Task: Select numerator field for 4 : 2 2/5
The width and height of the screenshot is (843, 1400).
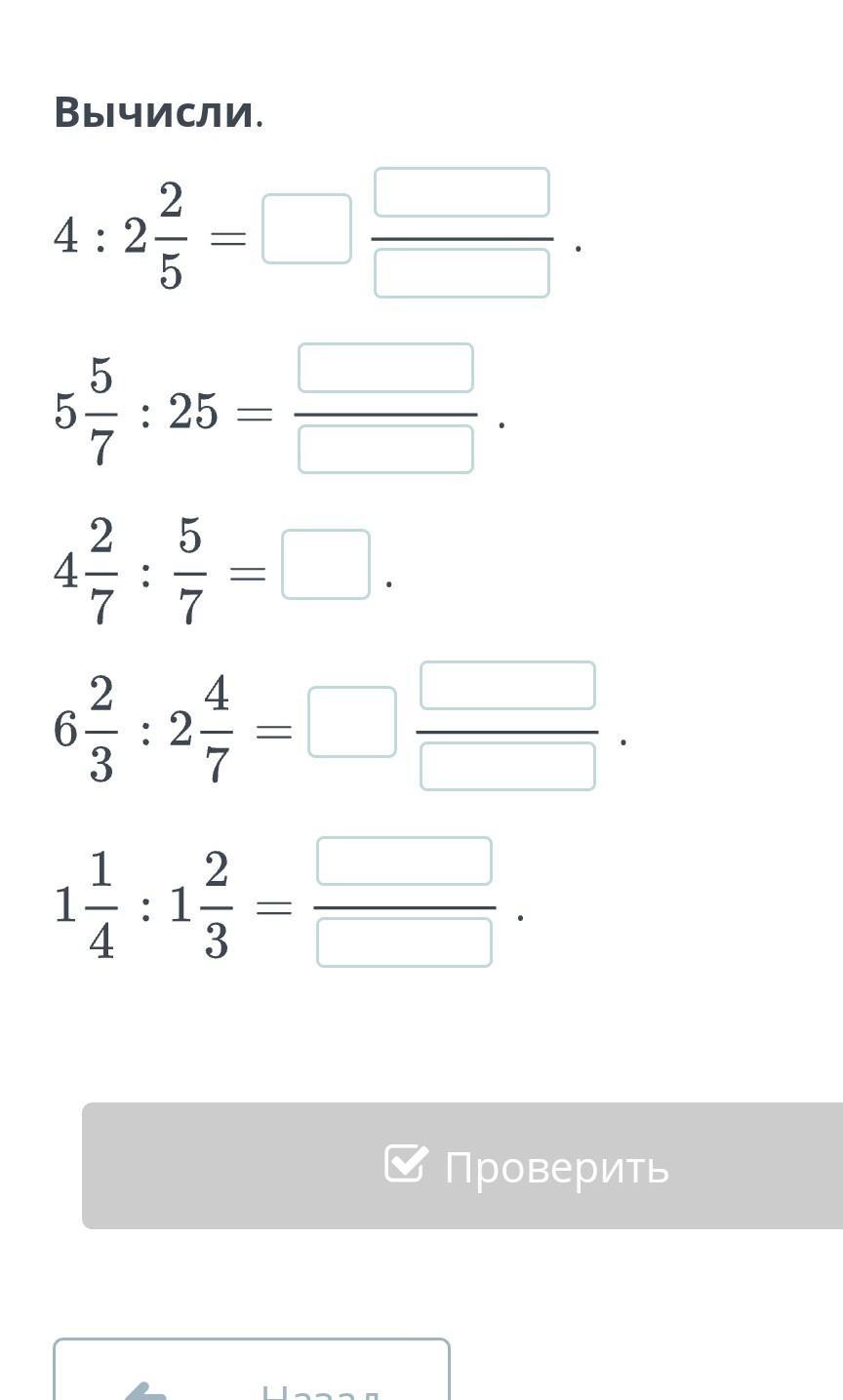Action: click(462, 192)
